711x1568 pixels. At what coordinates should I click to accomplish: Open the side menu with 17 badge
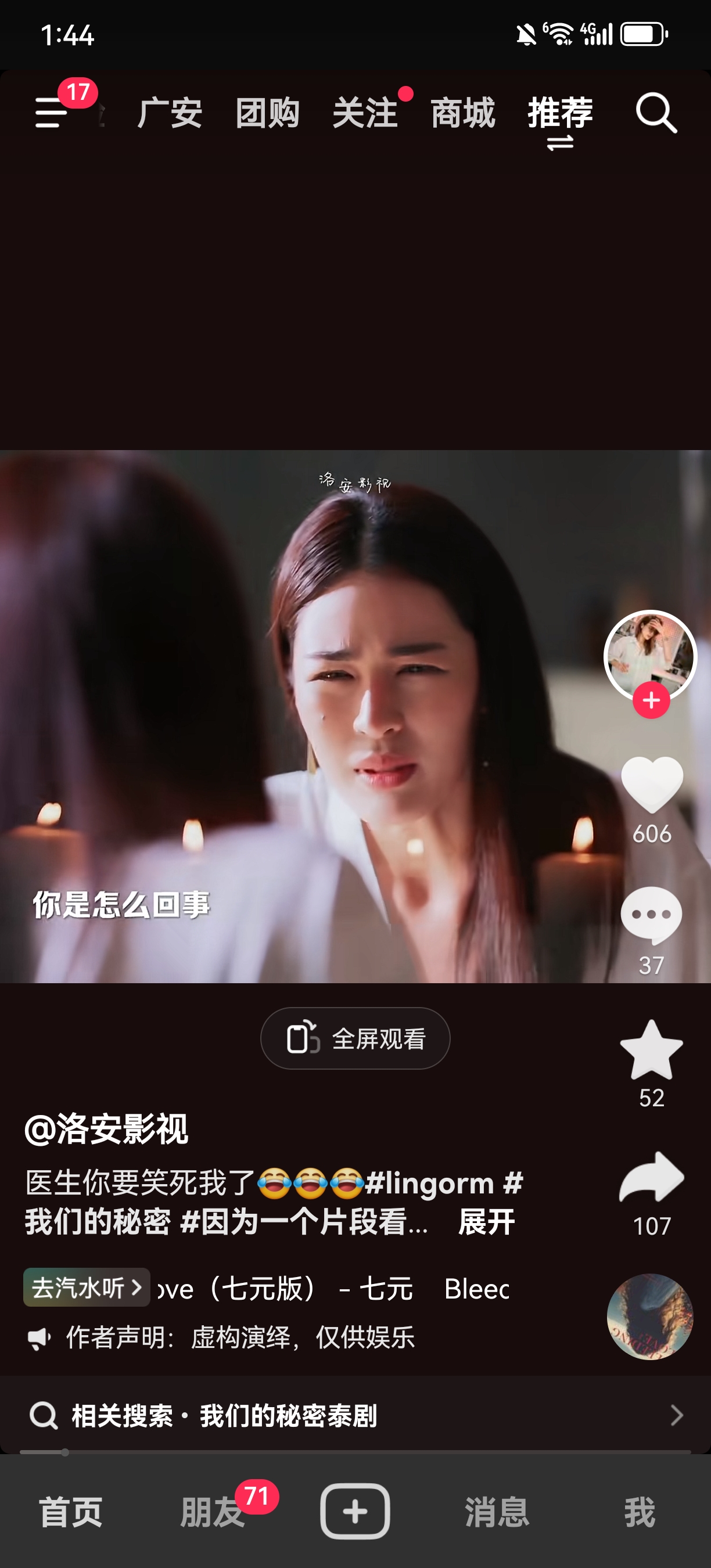(x=52, y=112)
